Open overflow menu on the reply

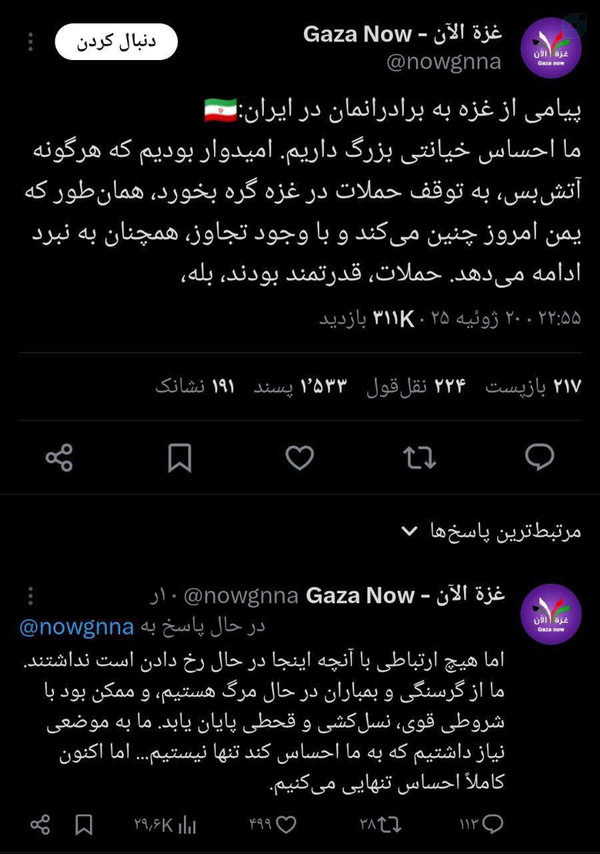(30, 596)
